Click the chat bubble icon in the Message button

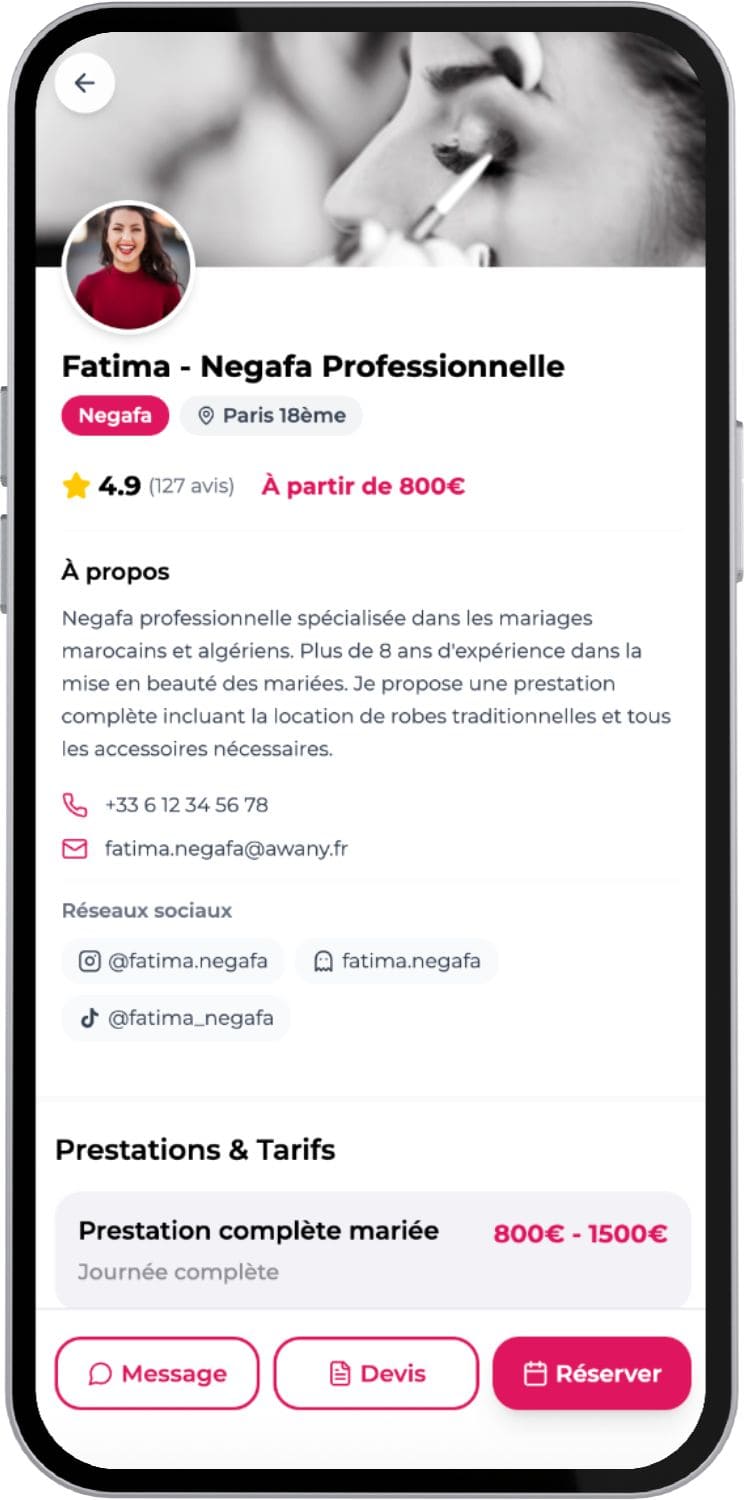point(99,1373)
